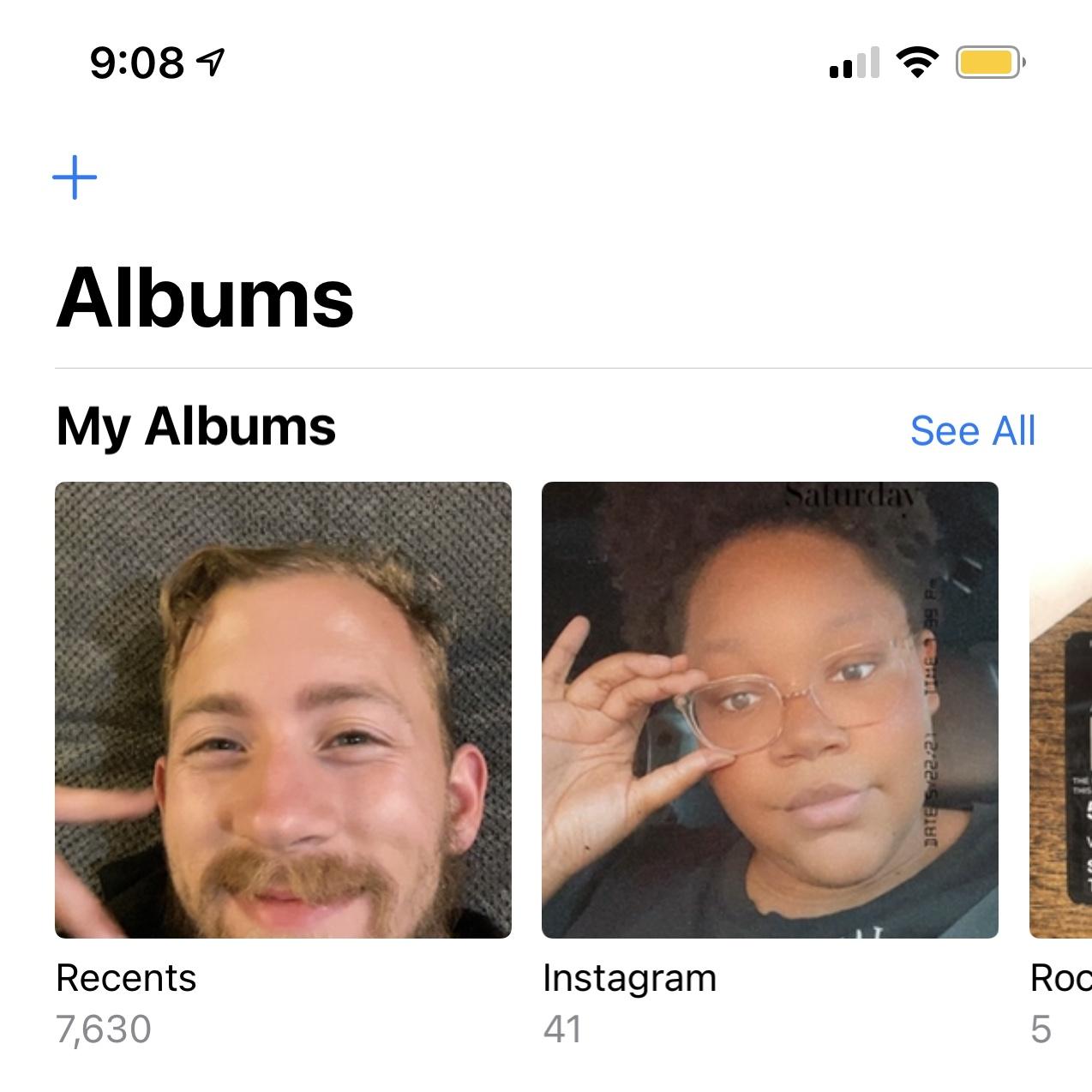The width and height of the screenshot is (1092, 1092).
Task: Open See All in My Albums
Action: pos(972,430)
